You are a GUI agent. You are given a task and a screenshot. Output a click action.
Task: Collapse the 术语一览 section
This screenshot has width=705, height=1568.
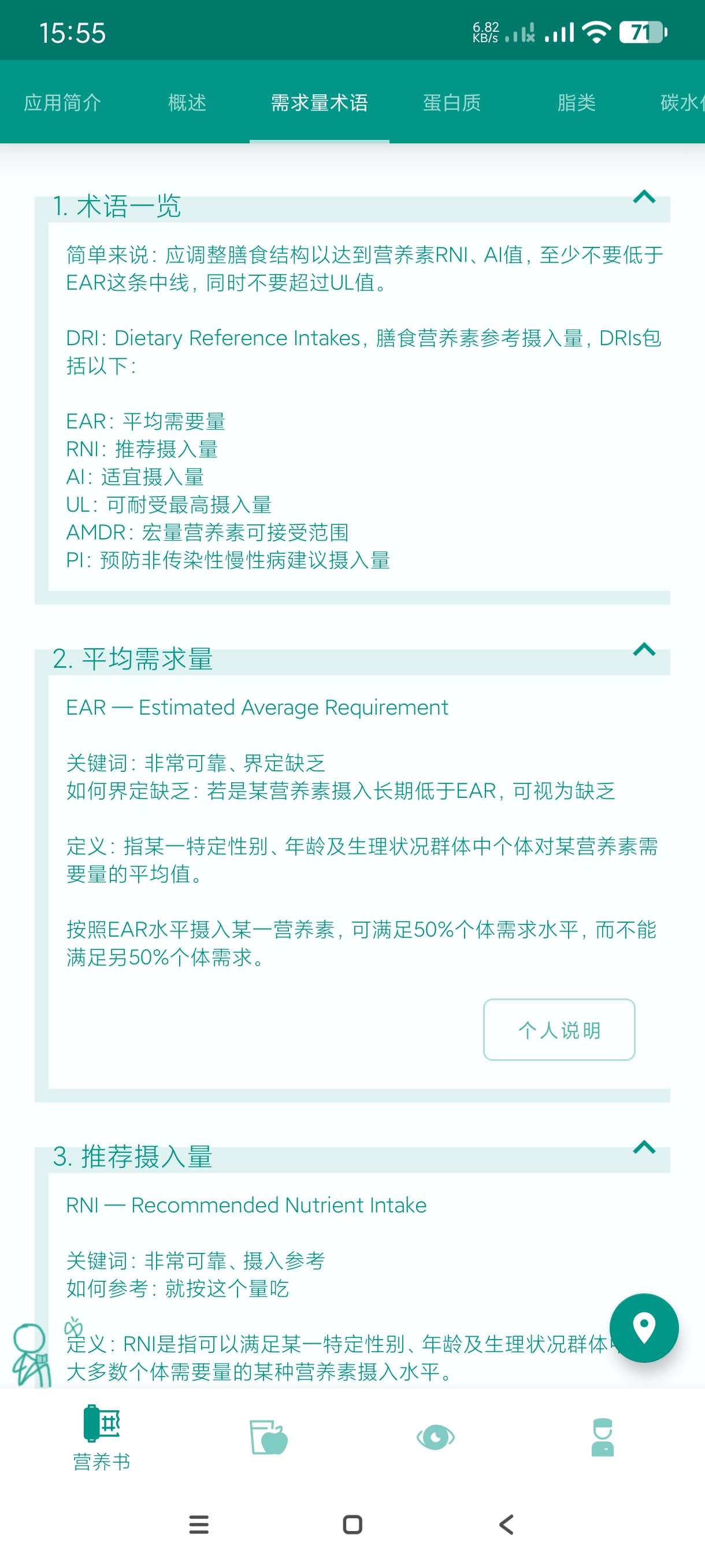(x=644, y=197)
